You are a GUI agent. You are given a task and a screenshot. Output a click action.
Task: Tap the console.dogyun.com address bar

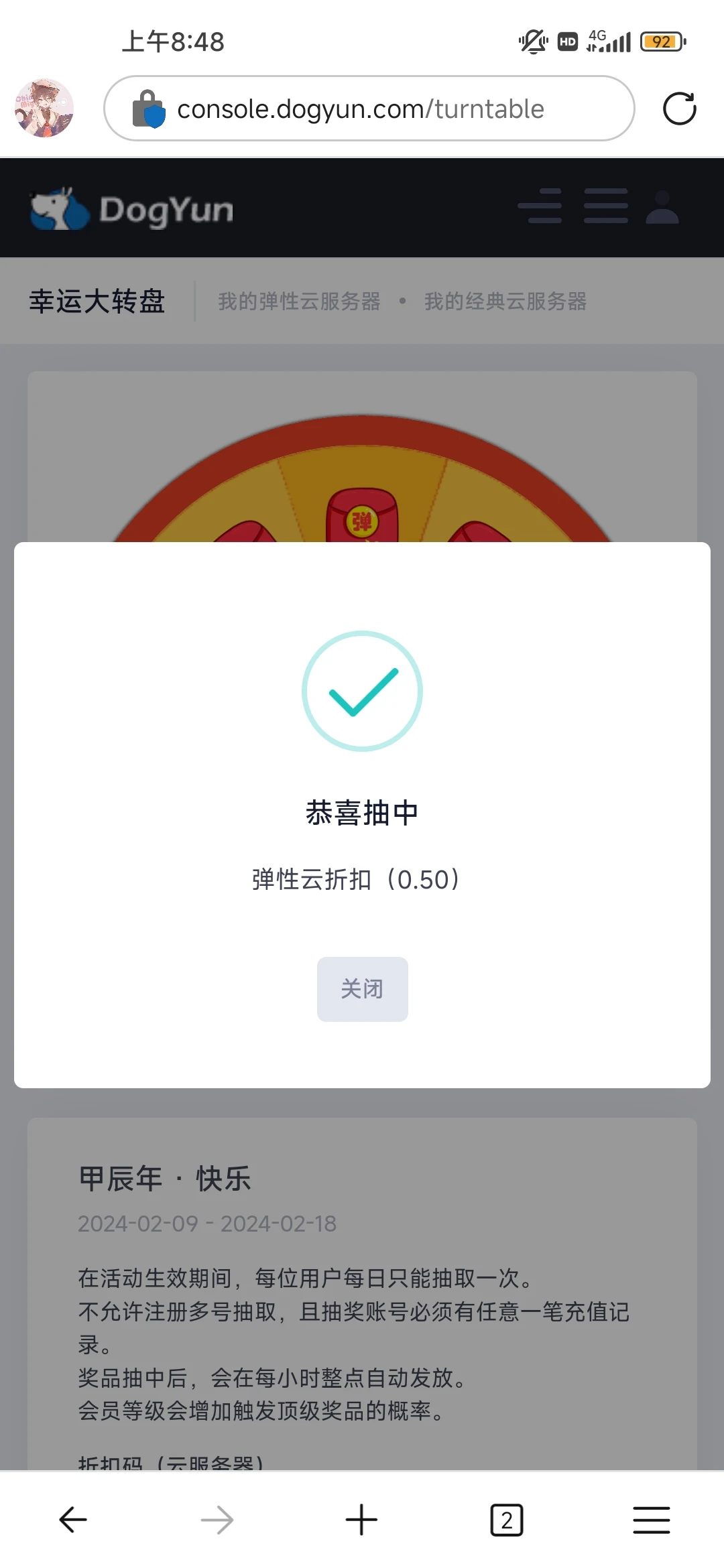[369, 109]
